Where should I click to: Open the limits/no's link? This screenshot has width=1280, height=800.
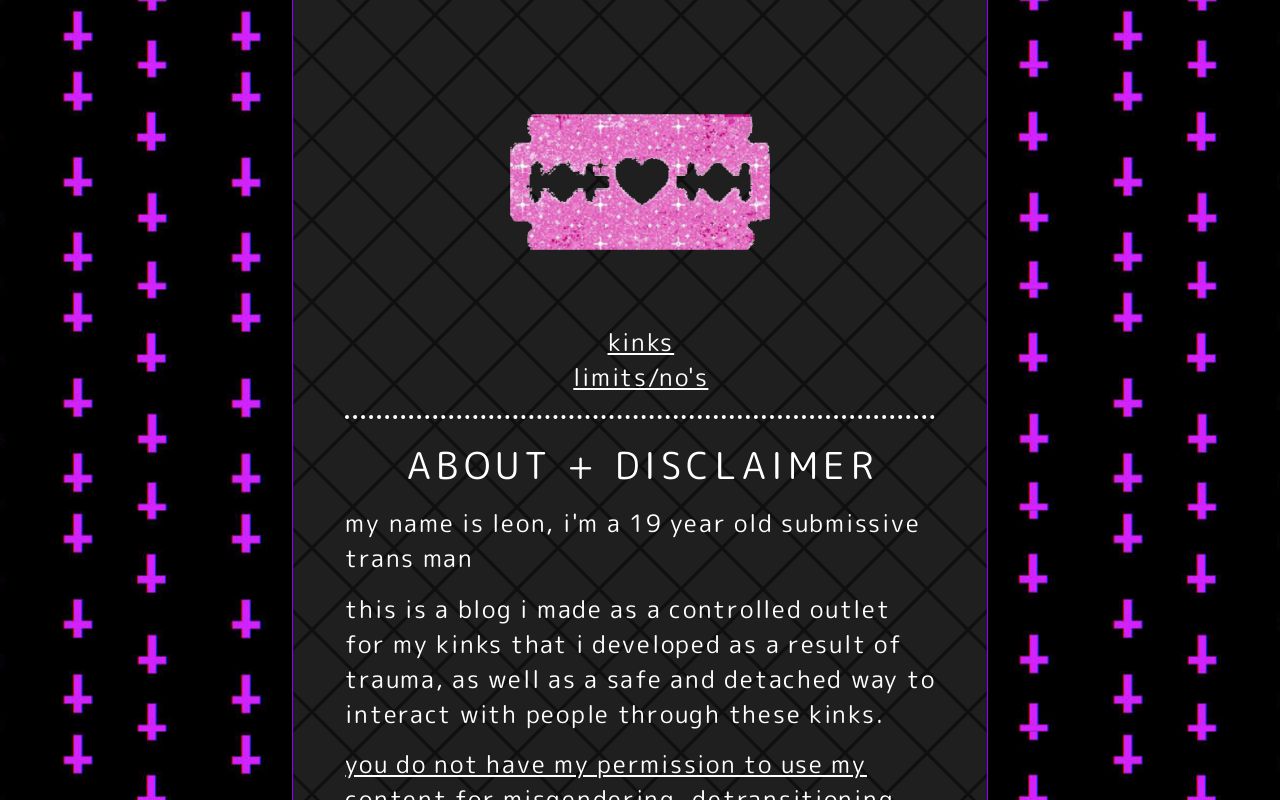pyautogui.click(x=640, y=378)
